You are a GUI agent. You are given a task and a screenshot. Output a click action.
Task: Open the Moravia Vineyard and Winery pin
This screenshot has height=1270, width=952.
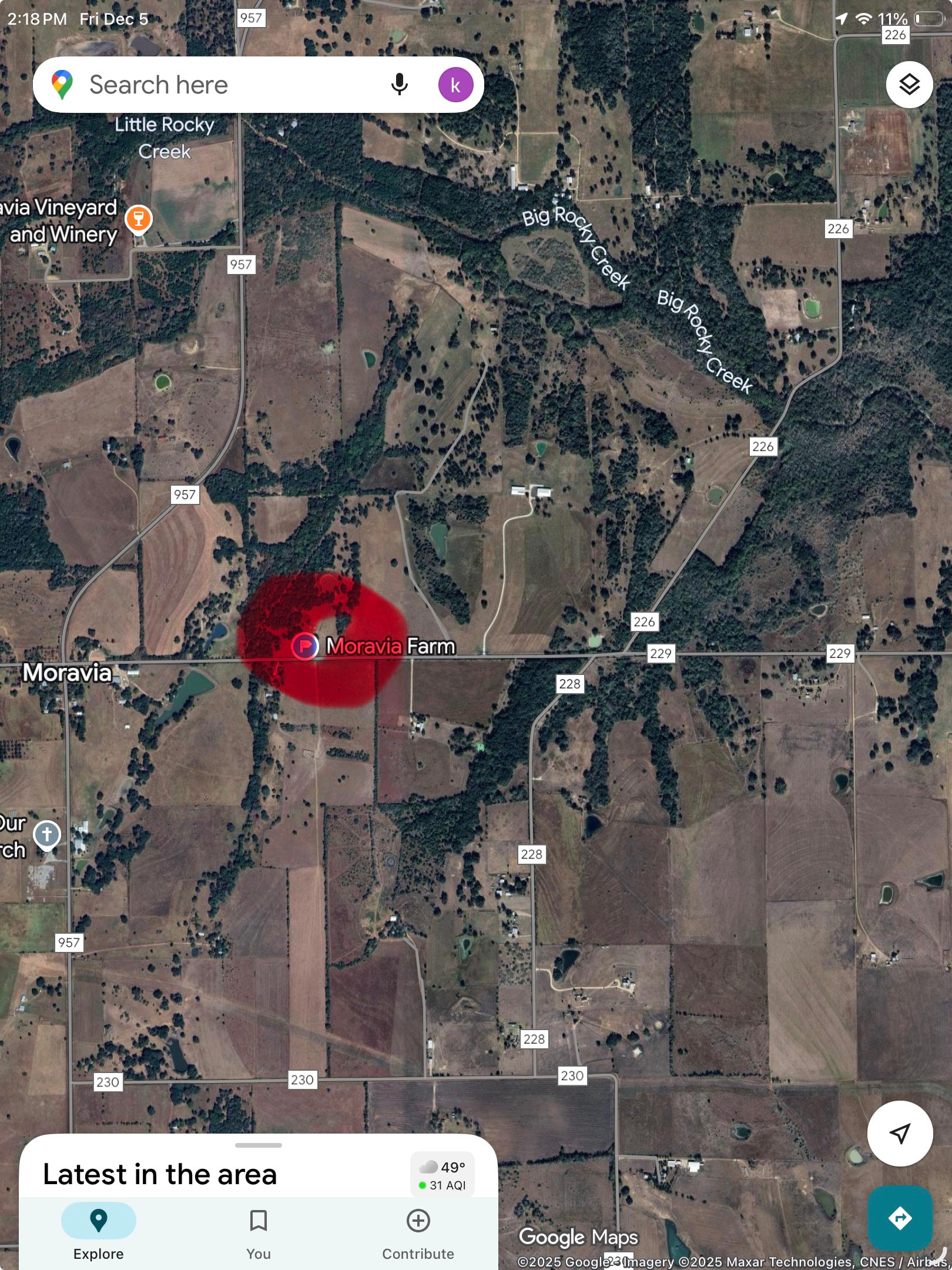(139, 219)
